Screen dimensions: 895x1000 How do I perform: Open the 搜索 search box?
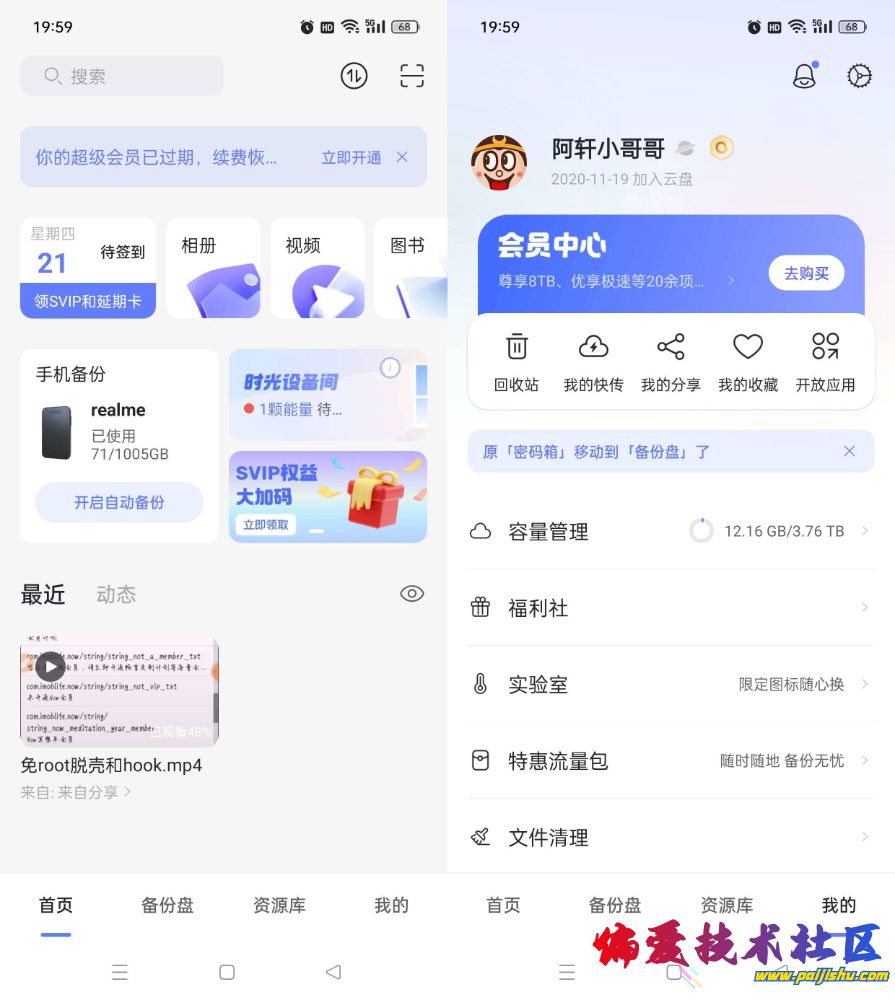(121, 76)
